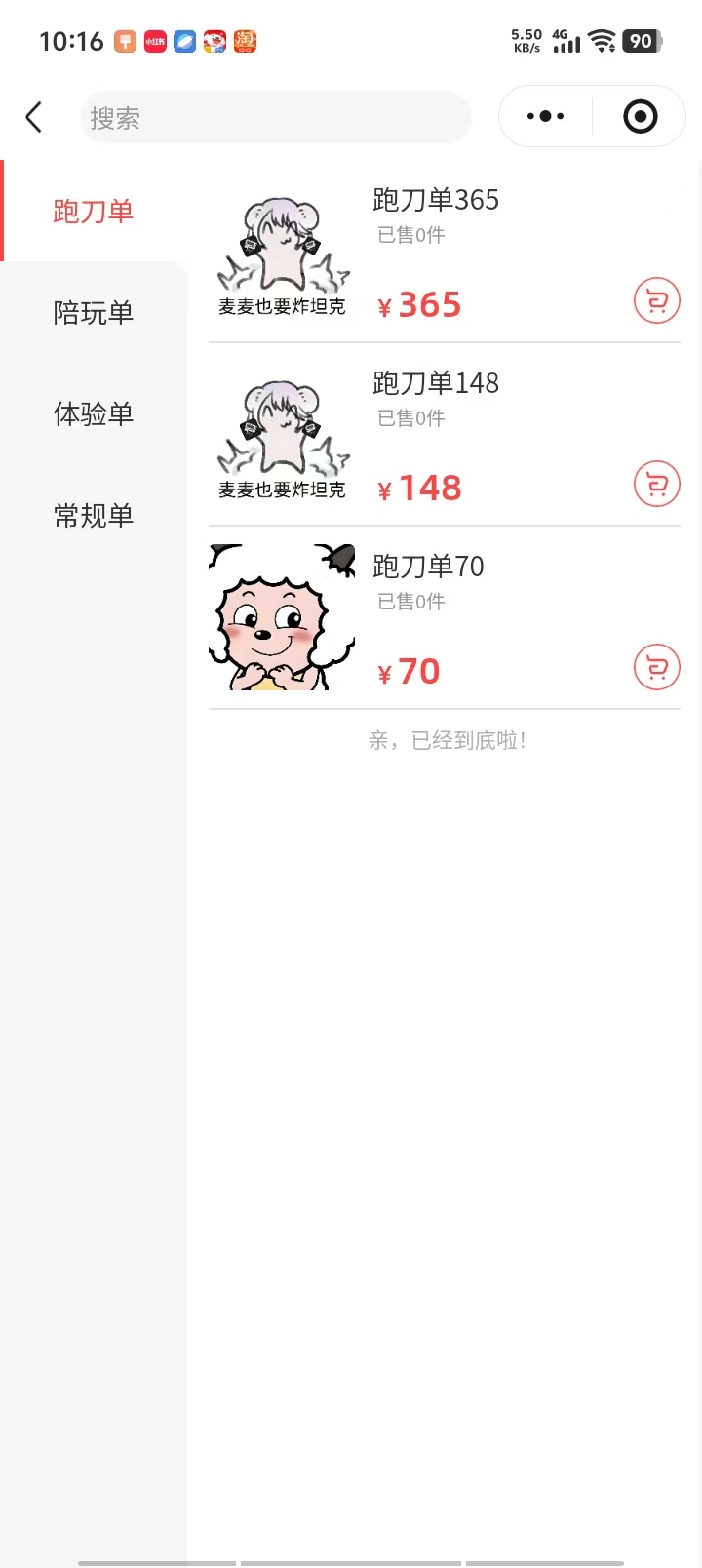Switch to the 体验单 category

(x=94, y=414)
